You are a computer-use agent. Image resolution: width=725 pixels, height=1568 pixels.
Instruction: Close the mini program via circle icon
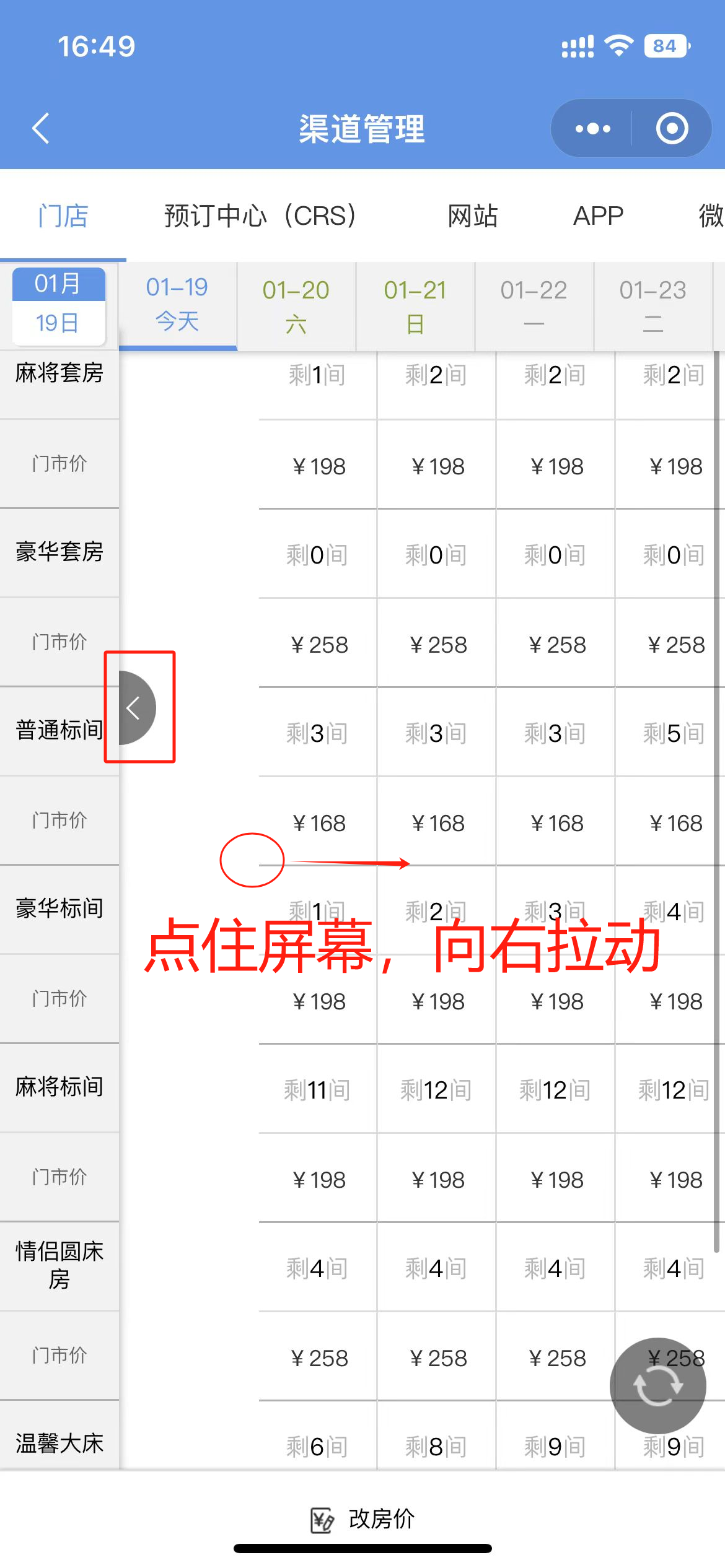click(672, 129)
